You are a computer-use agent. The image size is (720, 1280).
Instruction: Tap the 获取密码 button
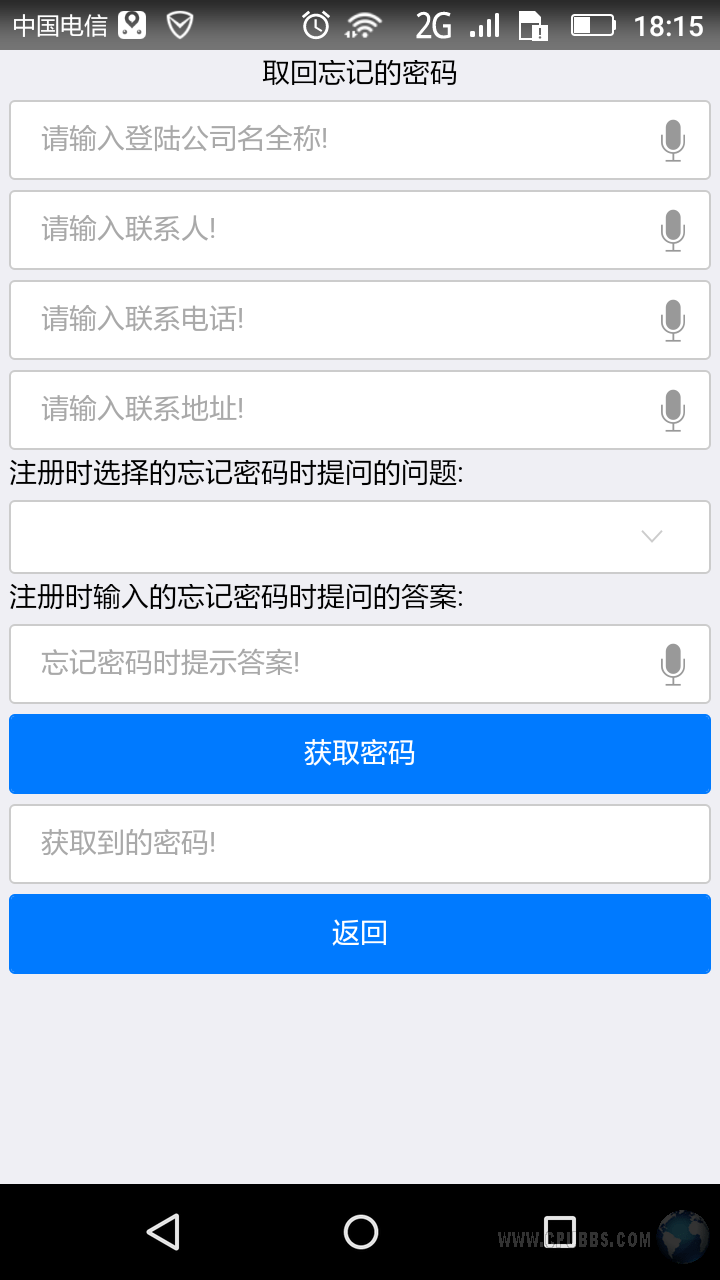pos(360,754)
